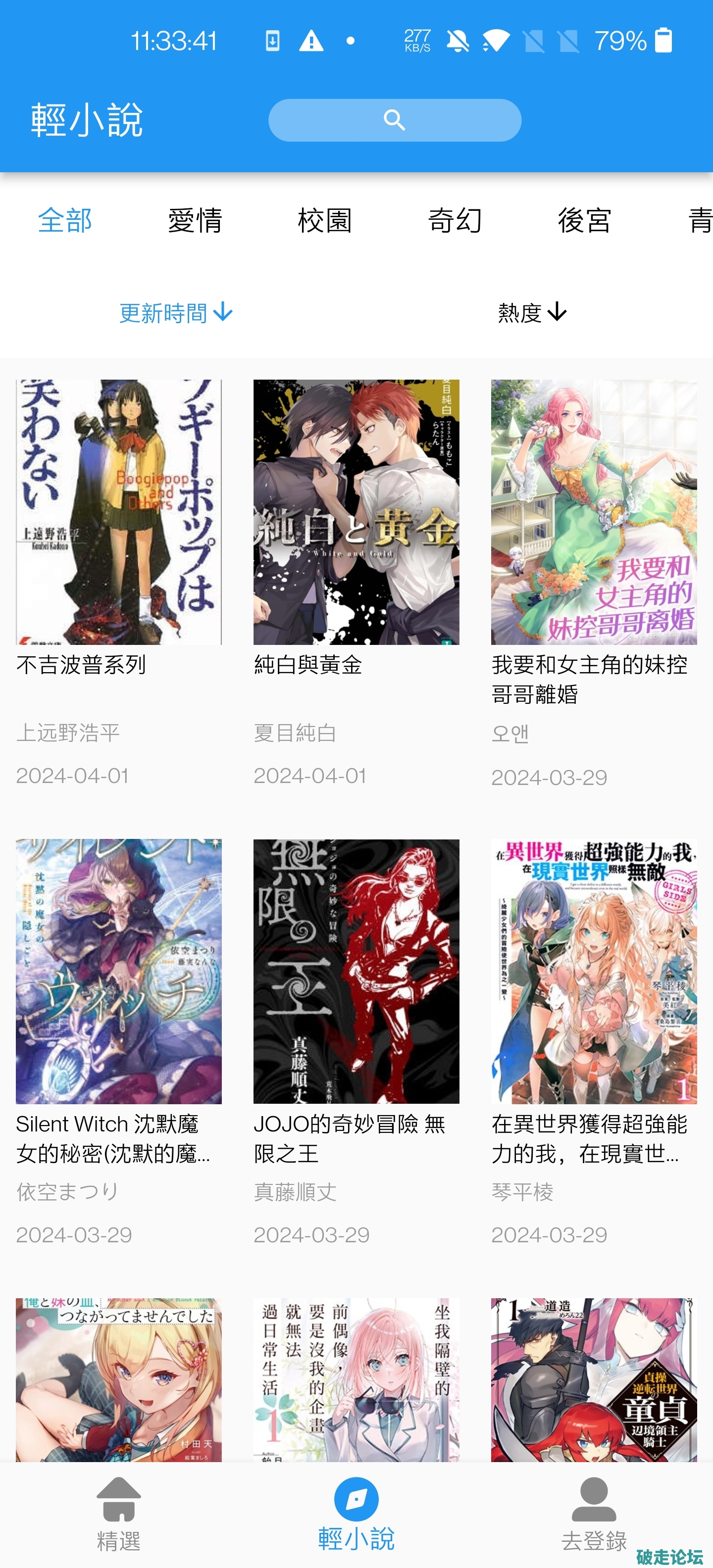The height and width of the screenshot is (1568, 713).
Task: Tap the Wi-Fi icon in the status bar
Action: 497,40
